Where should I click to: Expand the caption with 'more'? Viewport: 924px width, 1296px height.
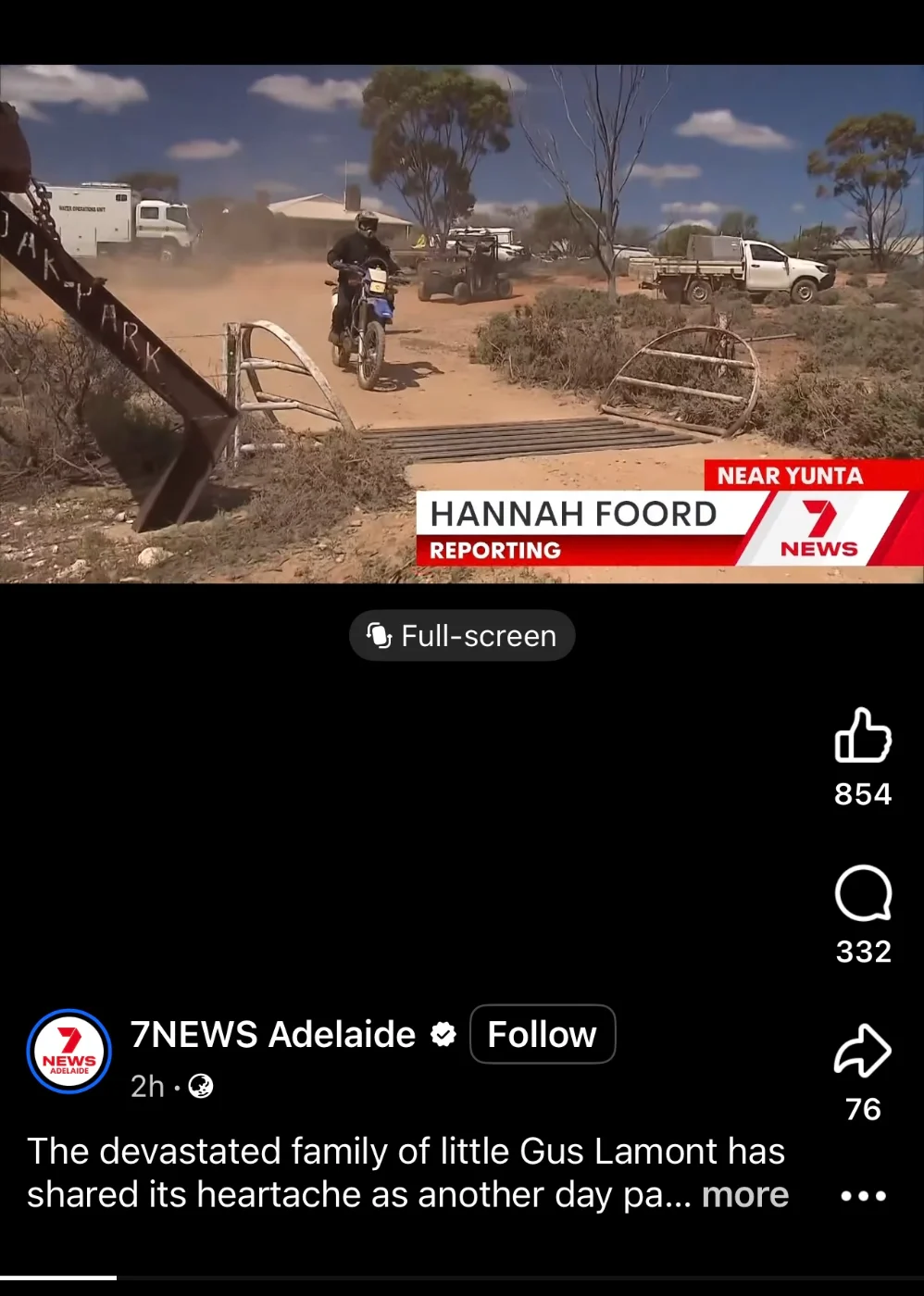(x=744, y=1195)
